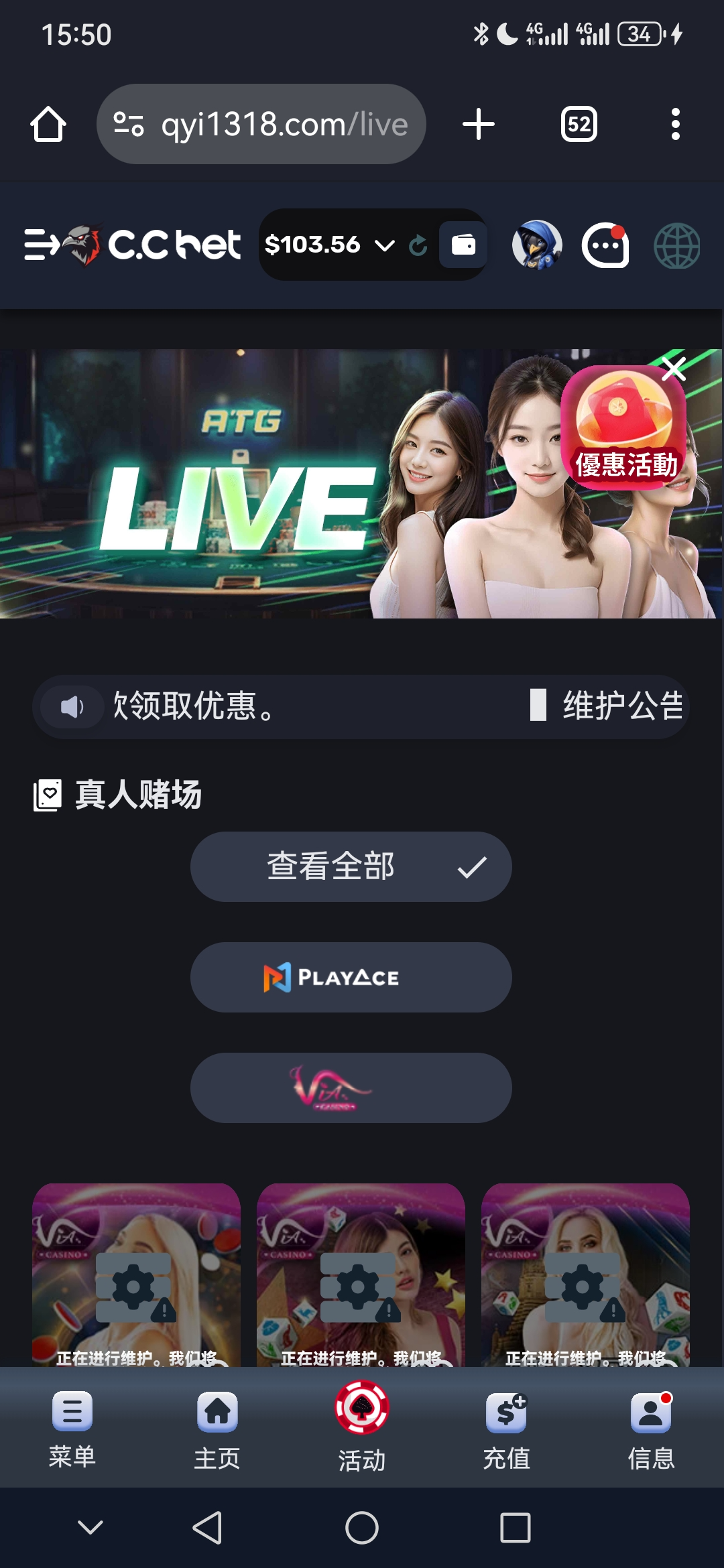Expand the $103.56 balance dropdown
724x1568 pixels.
pos(385,245)
